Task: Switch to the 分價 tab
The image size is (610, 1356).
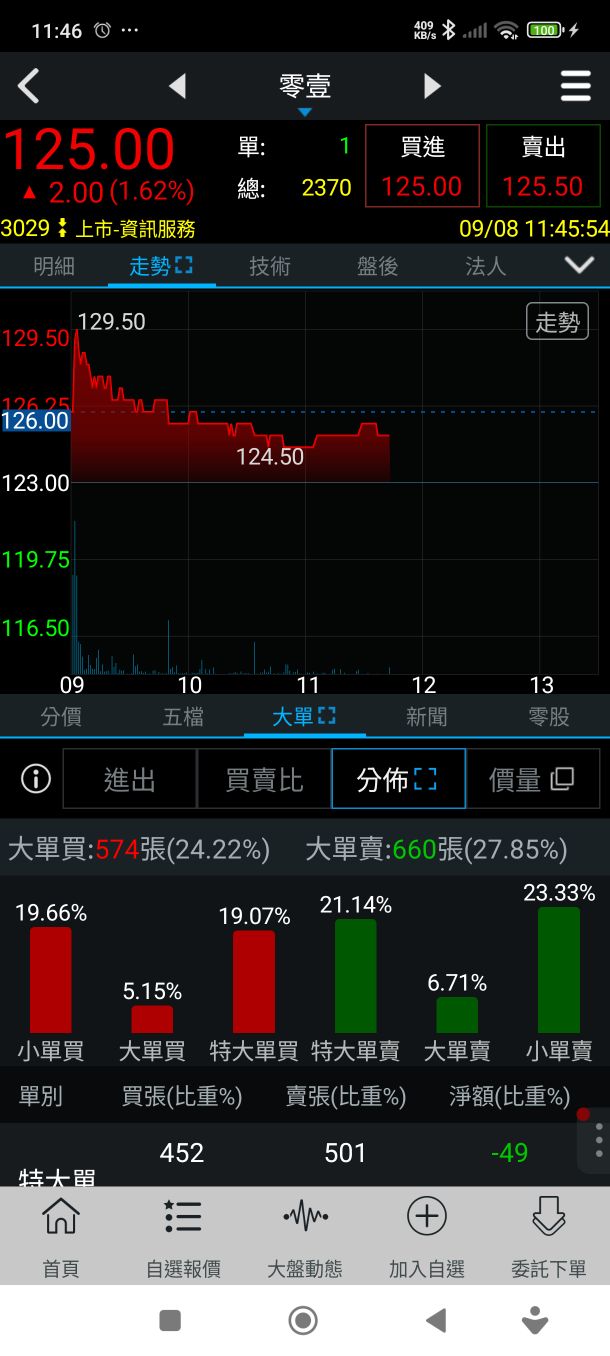Action: (x=61, y=716)
